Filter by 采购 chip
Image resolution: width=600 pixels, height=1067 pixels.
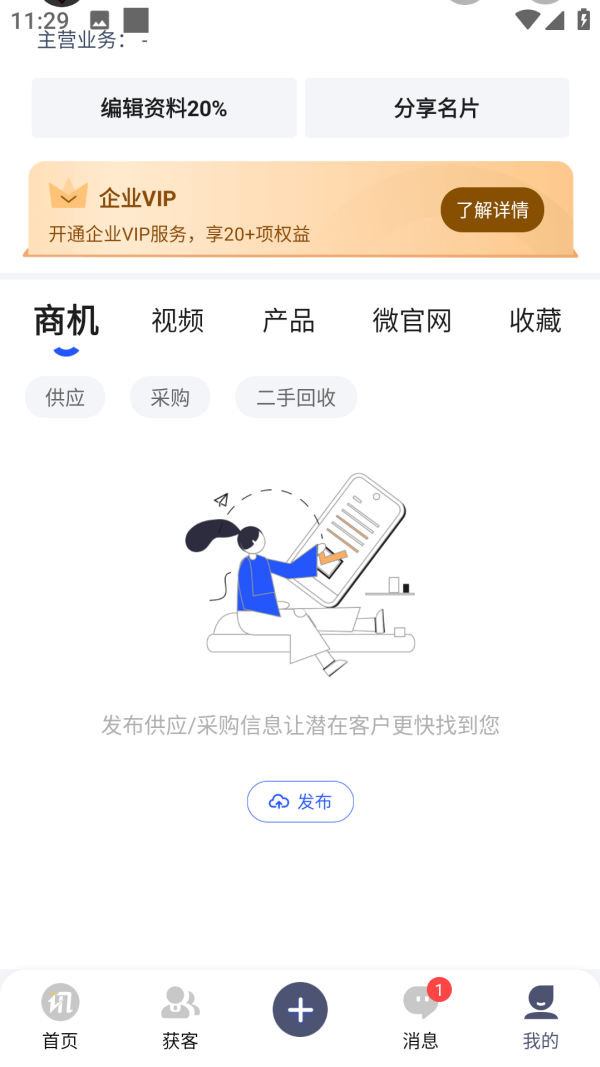(170, 397)
